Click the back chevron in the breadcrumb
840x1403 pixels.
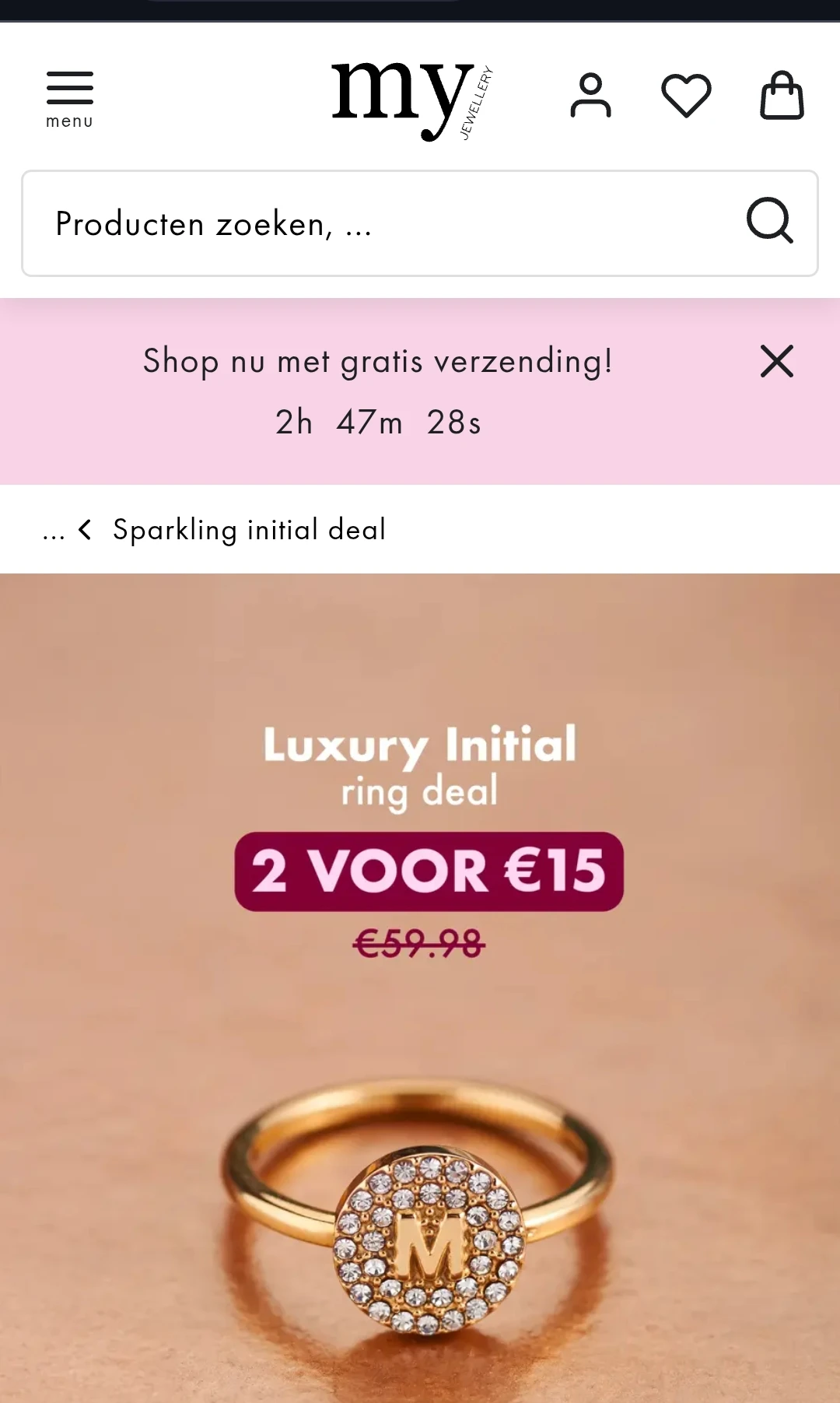pos(85,530)
